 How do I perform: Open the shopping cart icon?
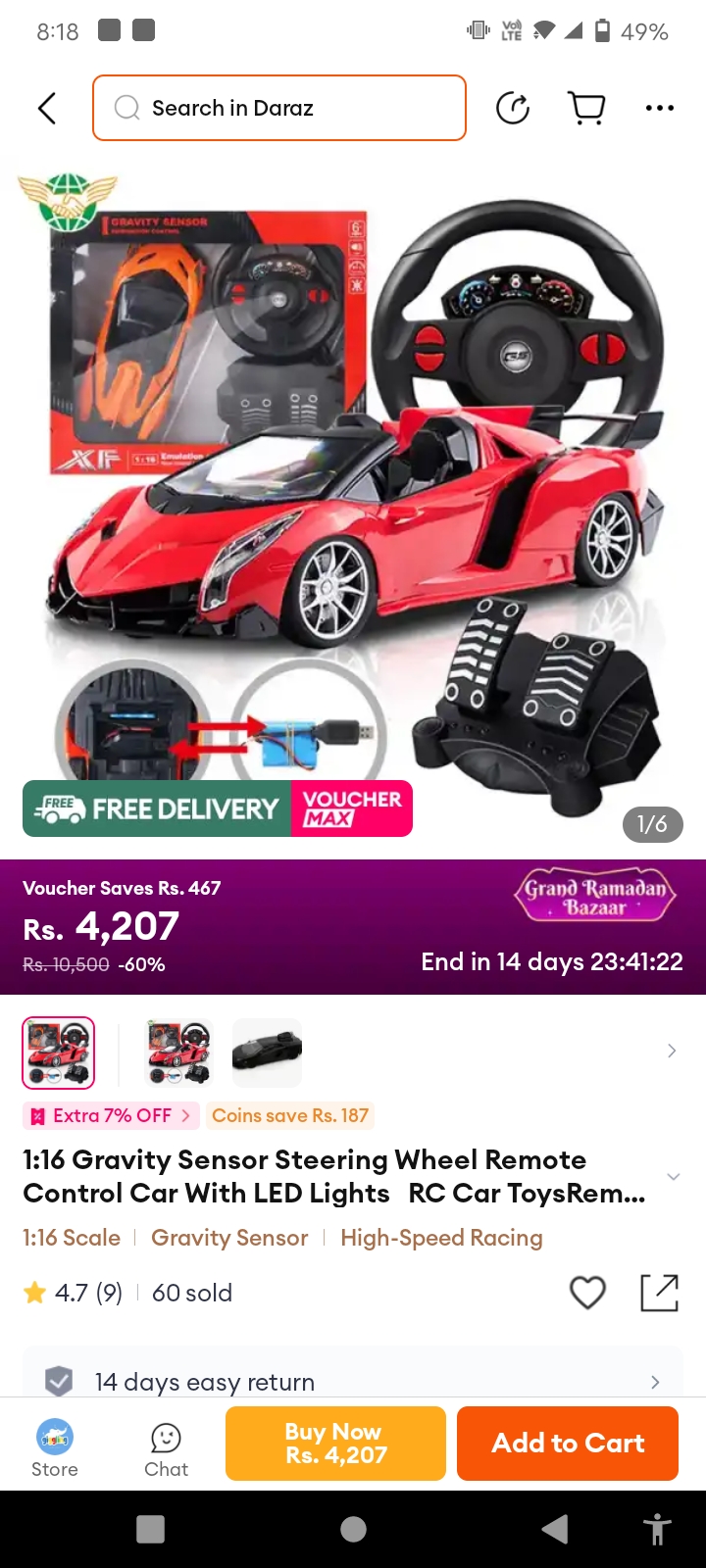point(586,108)
